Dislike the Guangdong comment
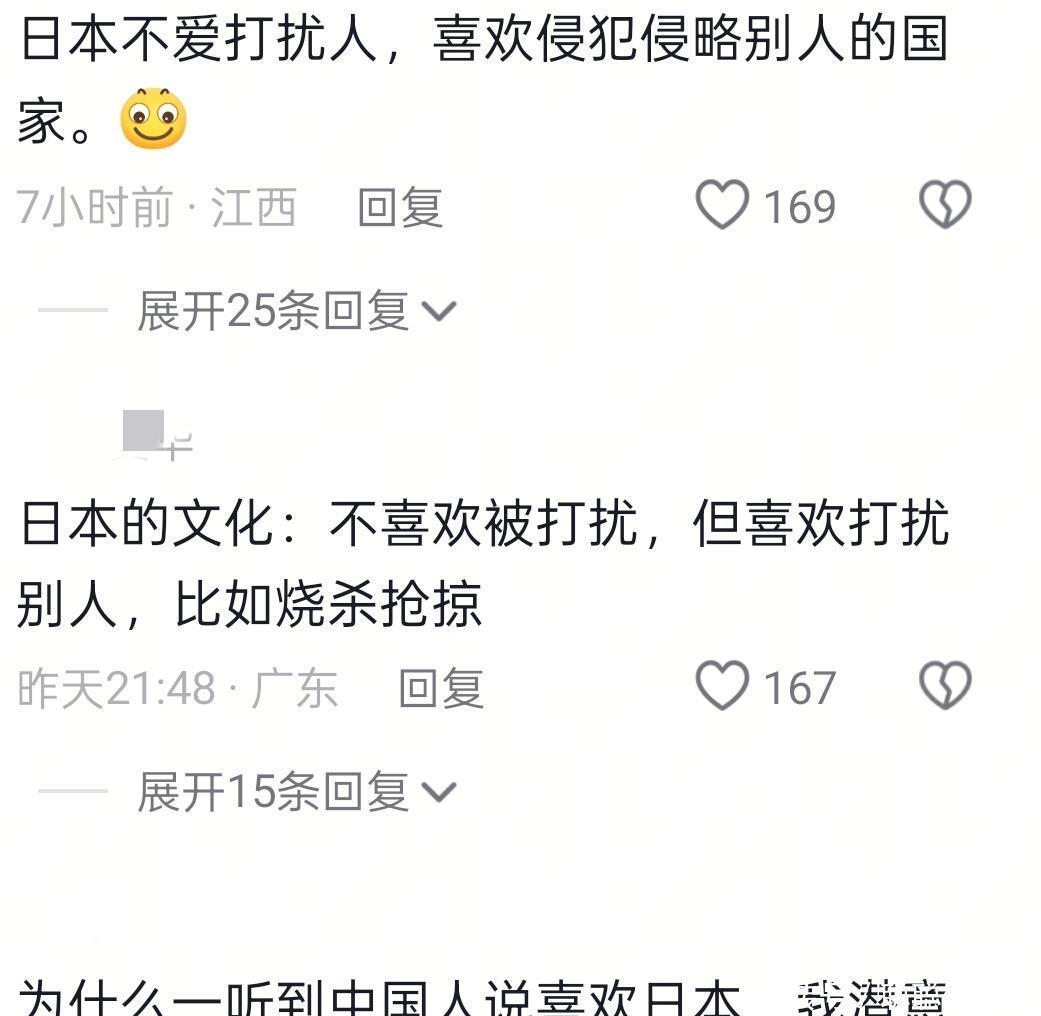This screenshot has width=1041, height=1016. pyautogui.click(x=945, y=687)
